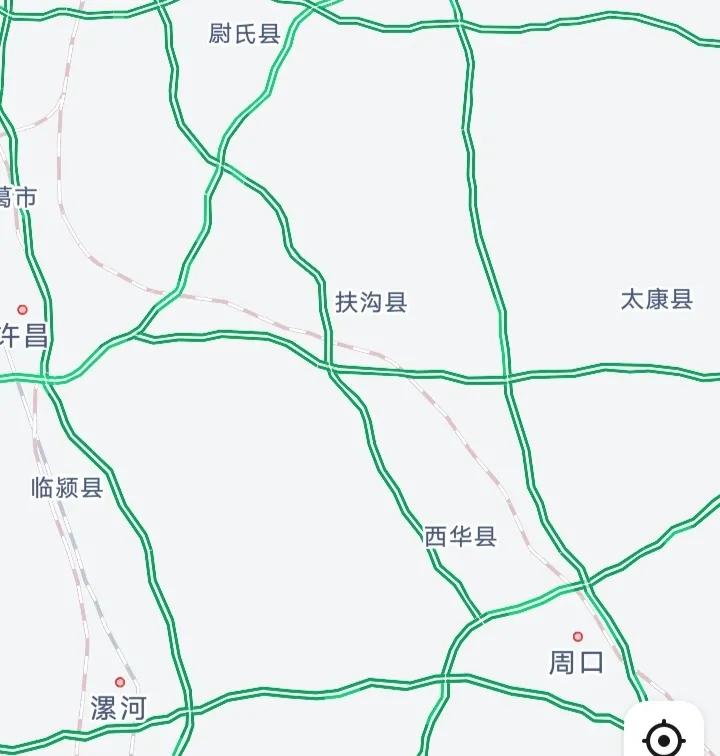Click the 临颍县 county label

[67, 489]
